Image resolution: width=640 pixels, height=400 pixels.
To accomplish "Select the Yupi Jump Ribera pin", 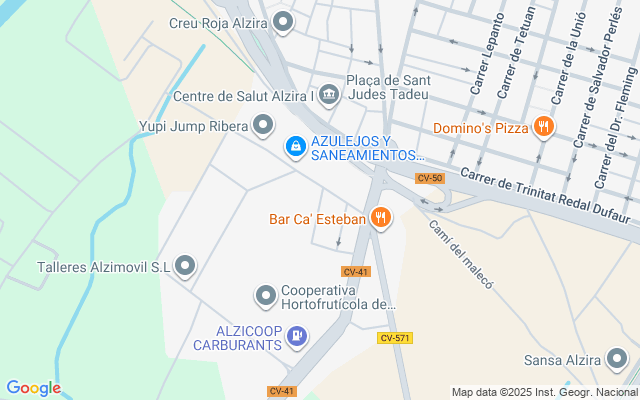I will point(263,125).
